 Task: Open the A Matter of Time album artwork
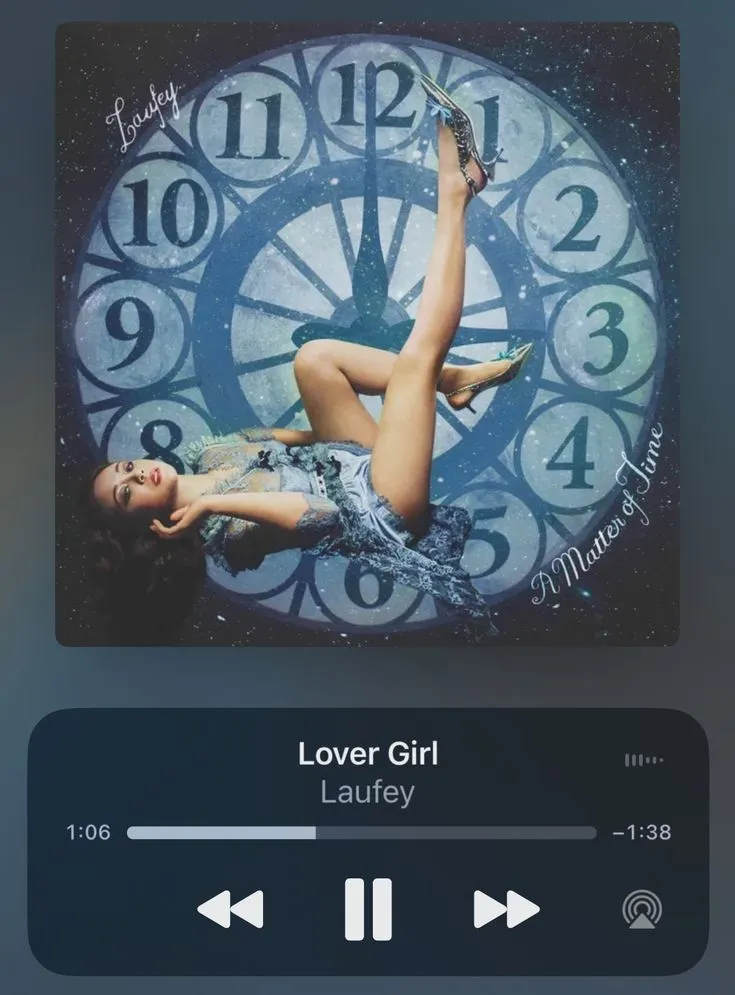(x=367, y=335)
